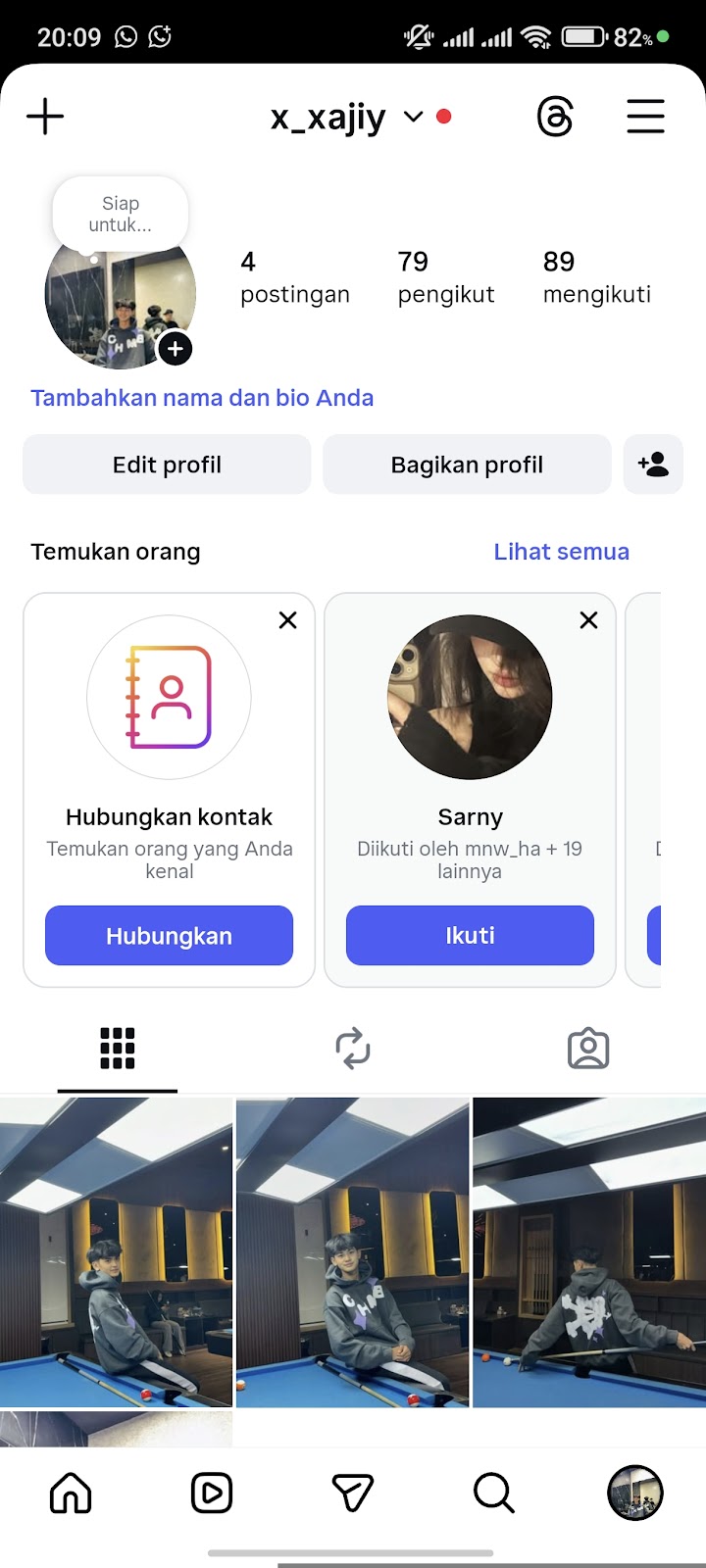Open the Reels tab

(212, 1494)
